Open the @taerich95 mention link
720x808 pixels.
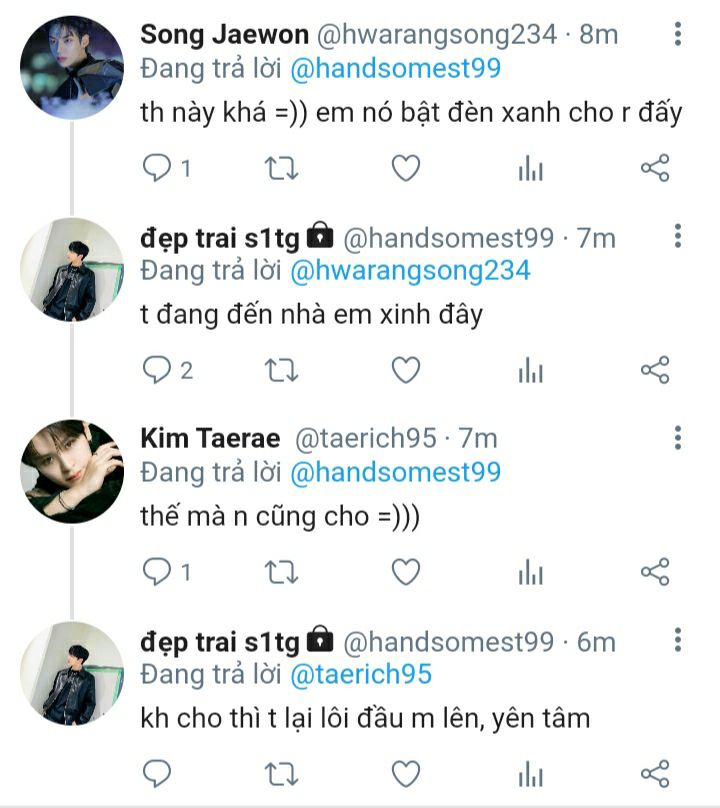coord(361,674)
